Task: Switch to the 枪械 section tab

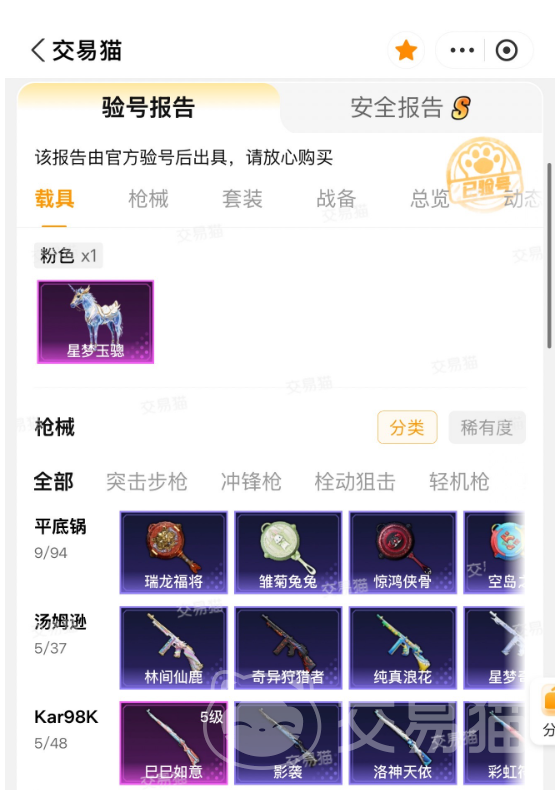Action: click(x=148, y=199)
